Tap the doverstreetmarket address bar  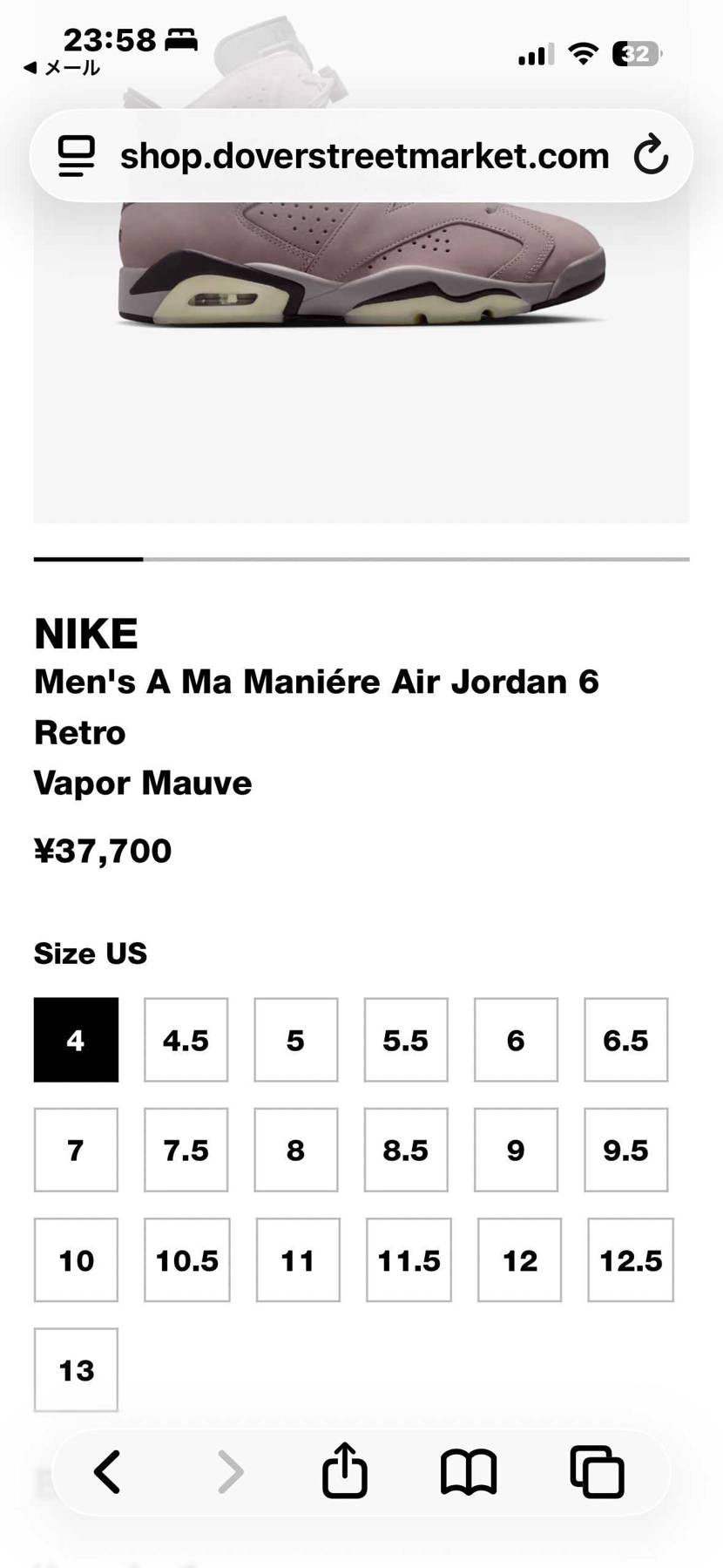point(364,156)
